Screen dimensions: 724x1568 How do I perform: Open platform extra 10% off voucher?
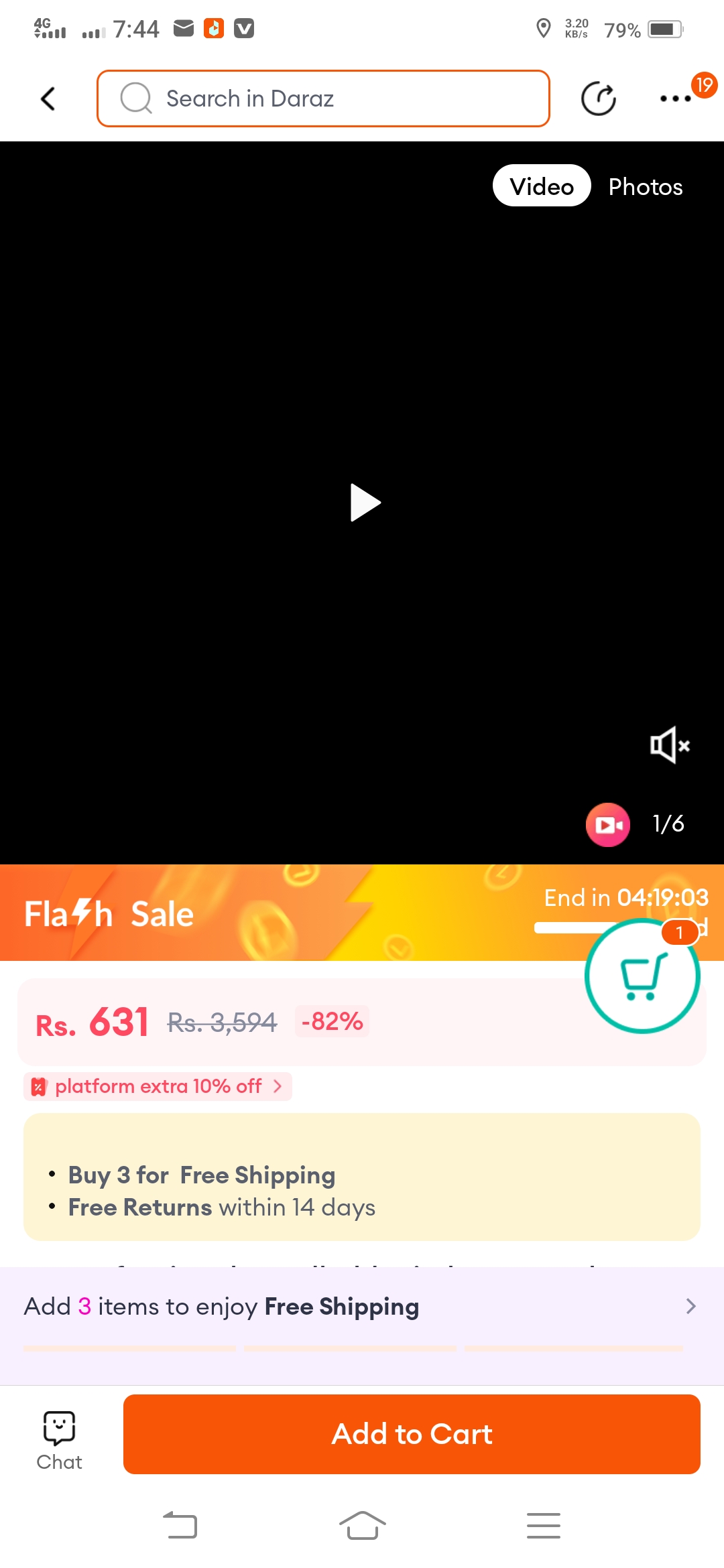(x=158, y=1086)
